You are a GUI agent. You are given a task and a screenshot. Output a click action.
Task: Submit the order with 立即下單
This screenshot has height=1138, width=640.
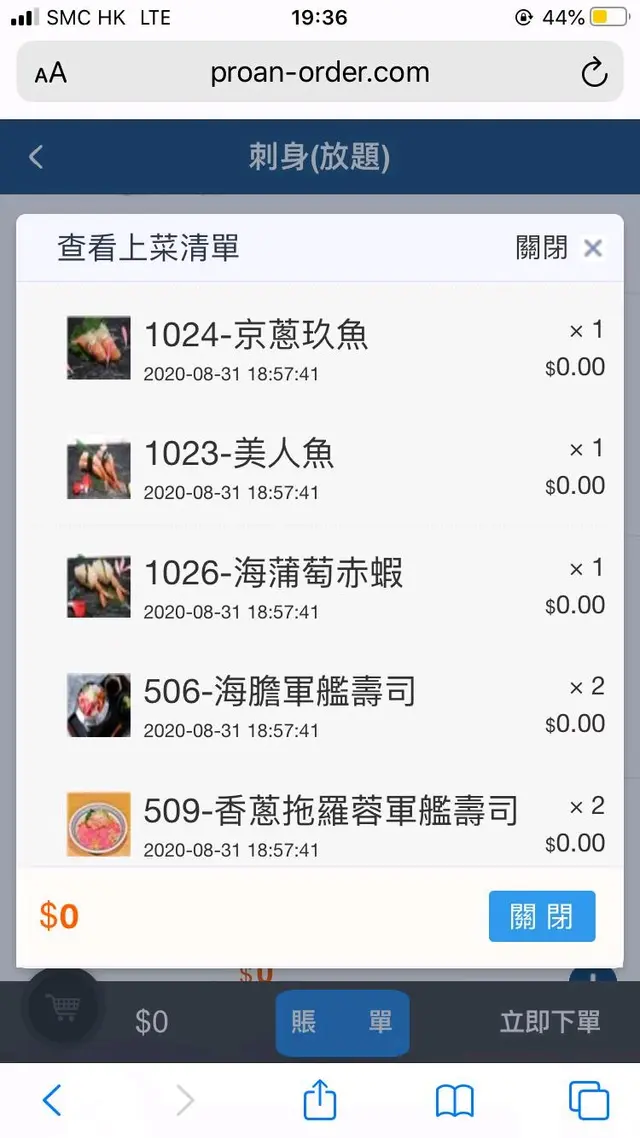tap(550, 1022)
